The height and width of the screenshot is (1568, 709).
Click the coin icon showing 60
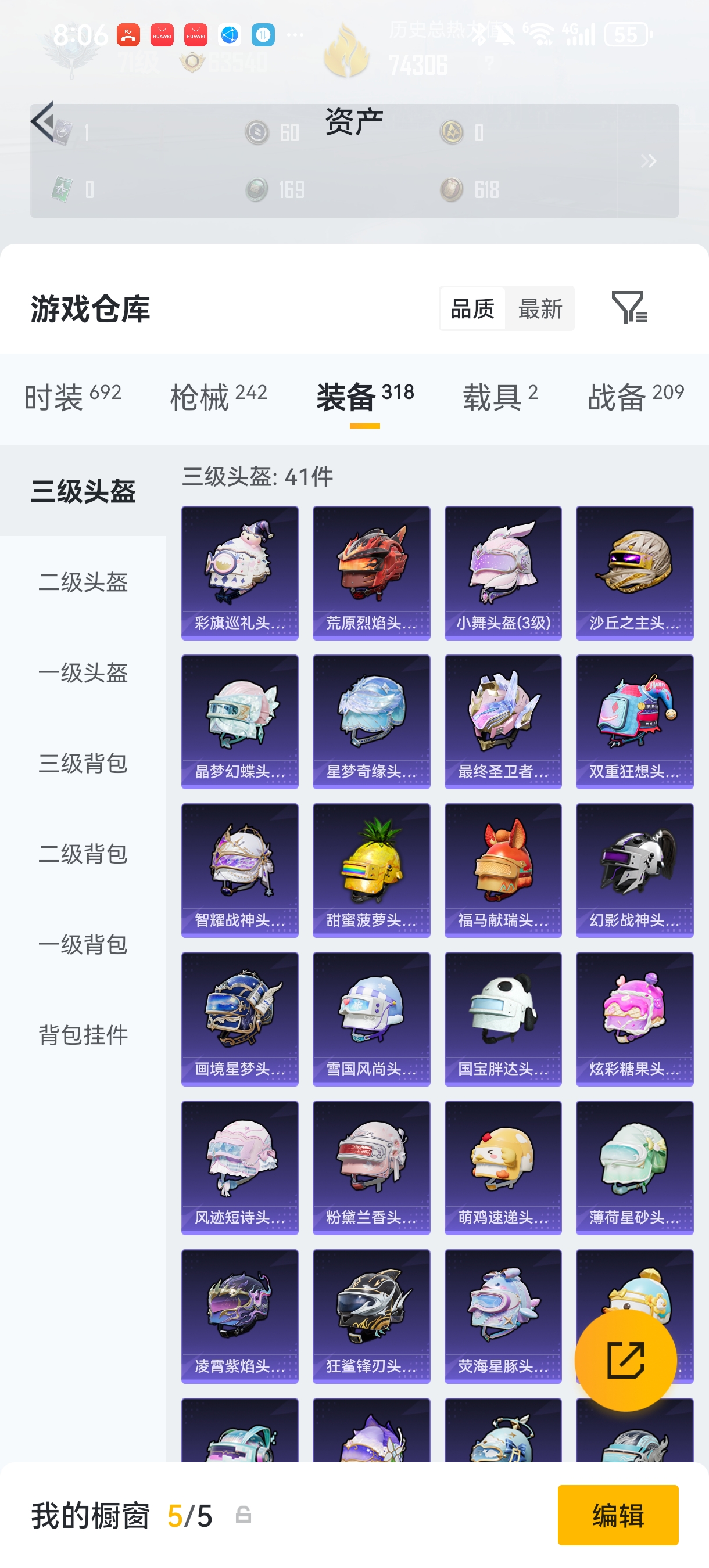256,132
